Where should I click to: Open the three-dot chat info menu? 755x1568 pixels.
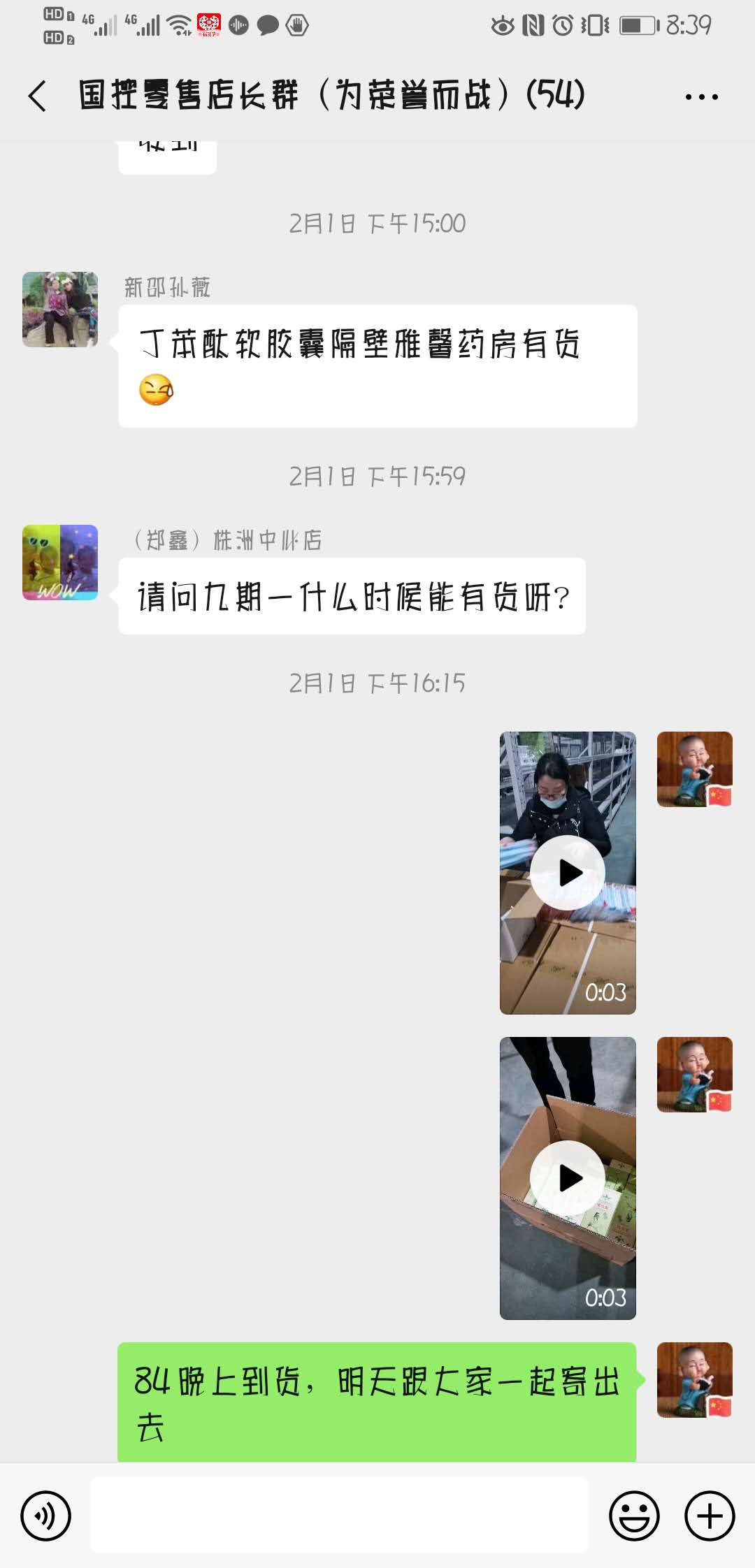click(701, 97)
